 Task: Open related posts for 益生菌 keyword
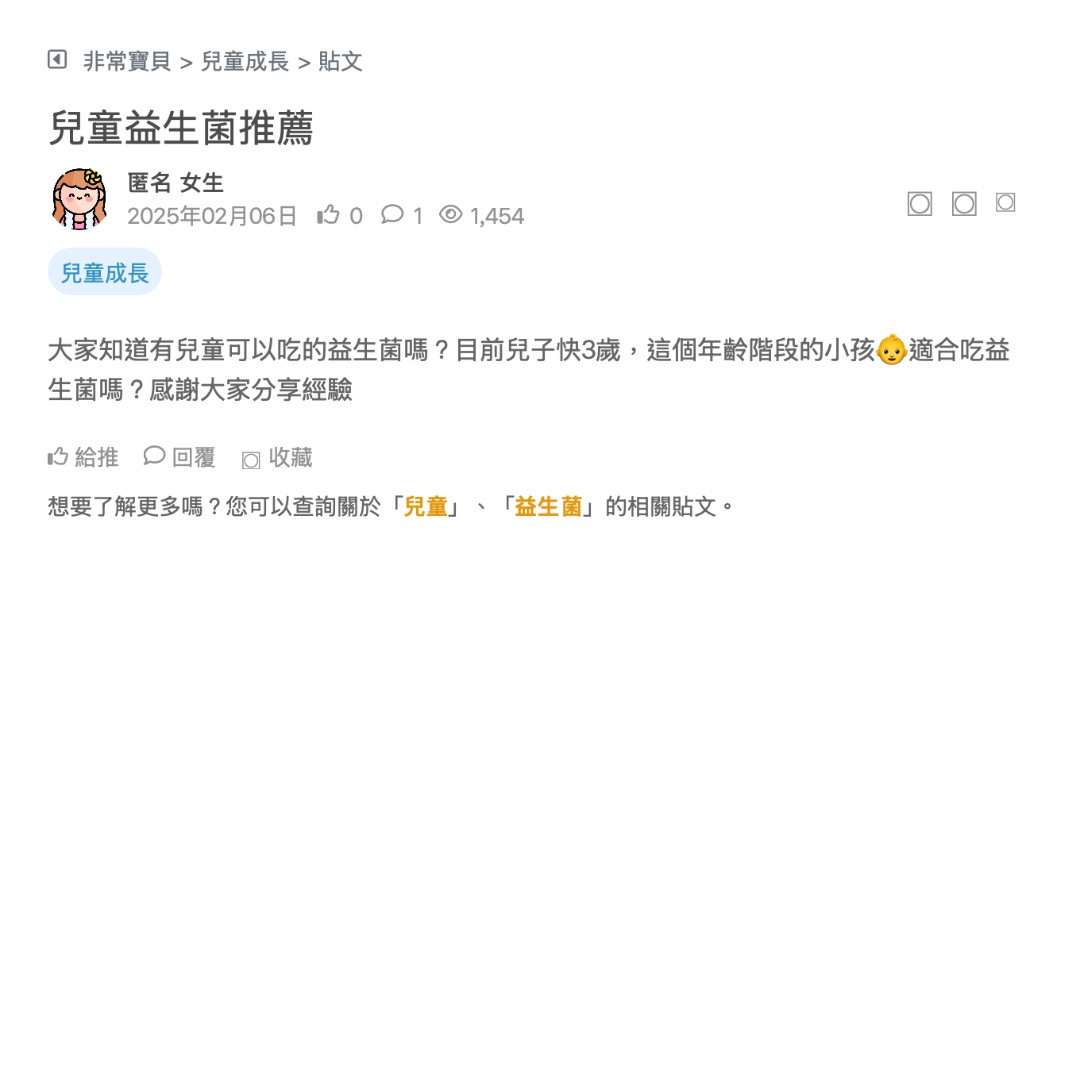pos(548,507)
